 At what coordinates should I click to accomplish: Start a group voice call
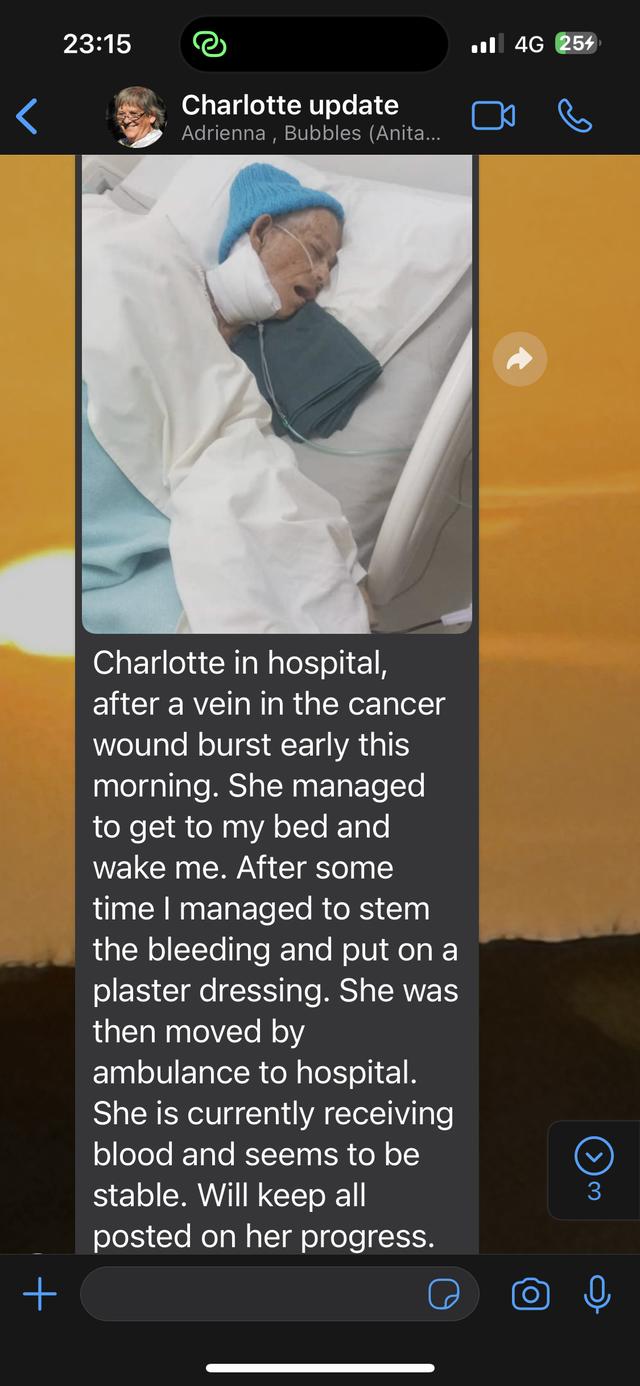pos(574,117)
